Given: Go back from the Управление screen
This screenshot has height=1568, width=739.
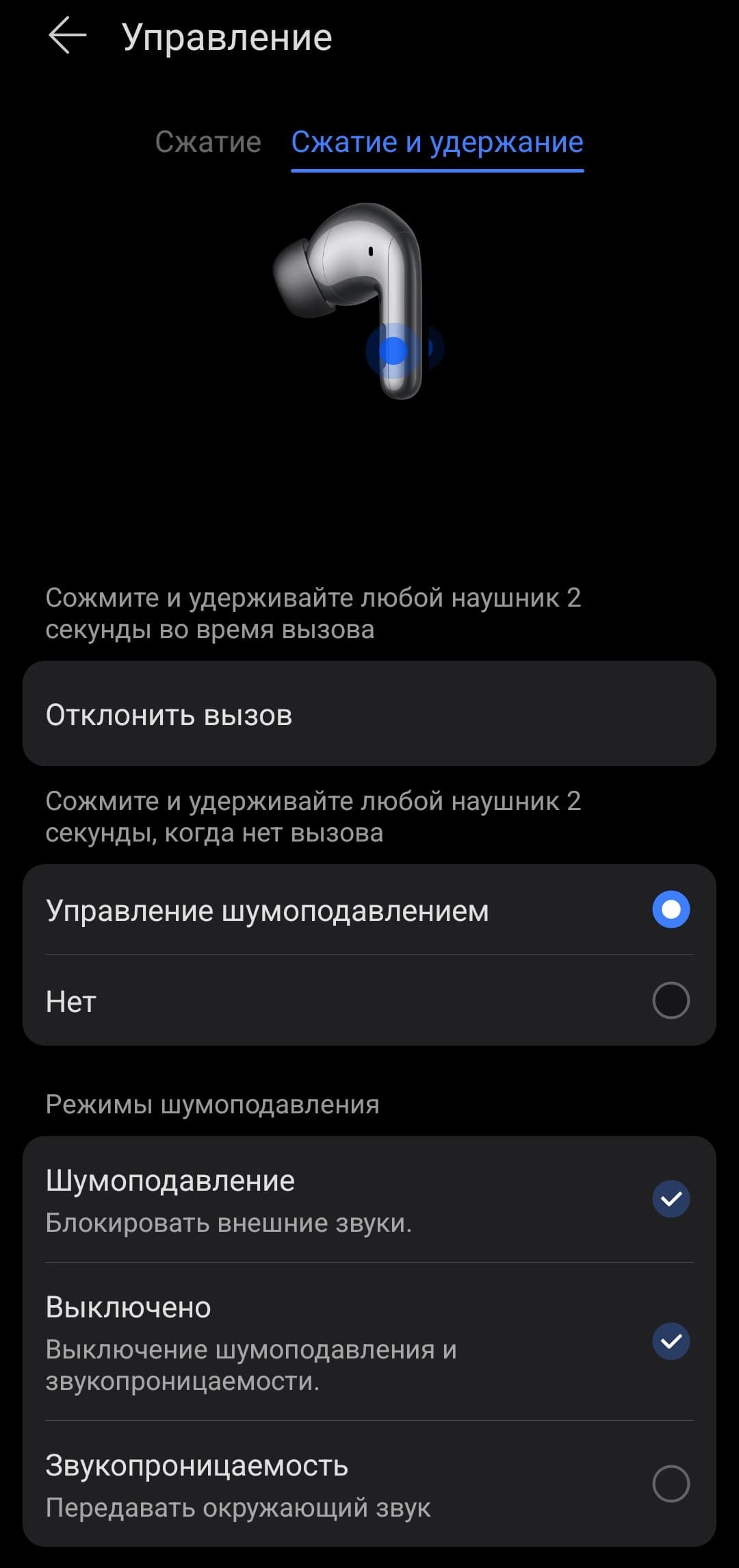Looking at the screenshot, I should [x=67, y=36].
